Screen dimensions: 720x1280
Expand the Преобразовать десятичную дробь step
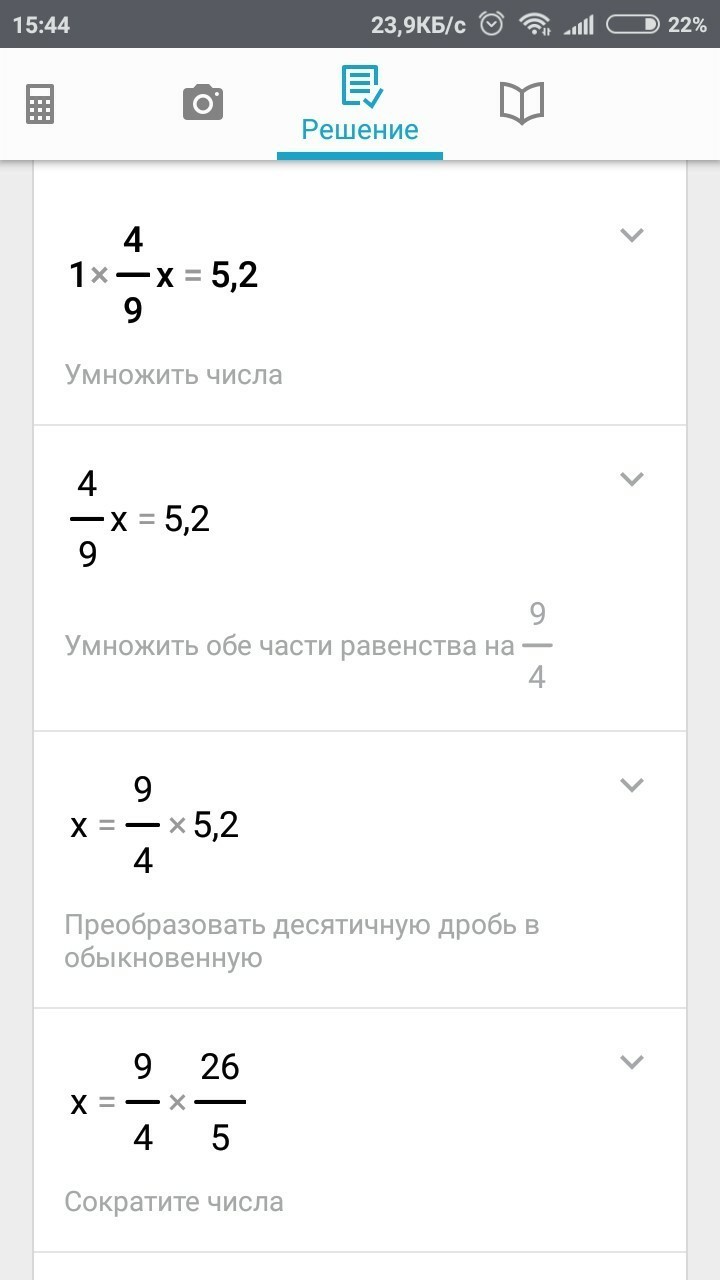[x=631, y=785]
